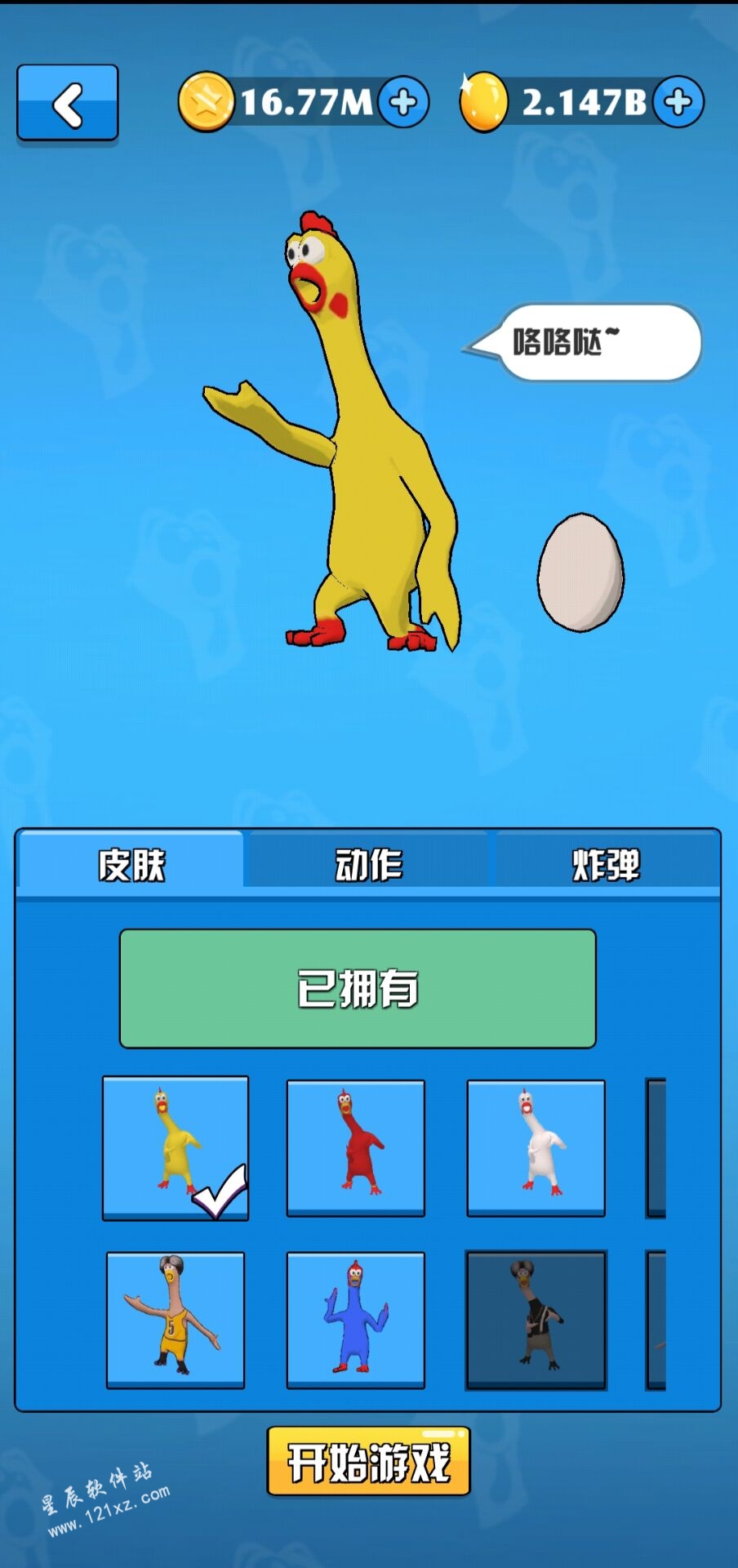Select the 皮肤 tab

click(x=131, y=865)
